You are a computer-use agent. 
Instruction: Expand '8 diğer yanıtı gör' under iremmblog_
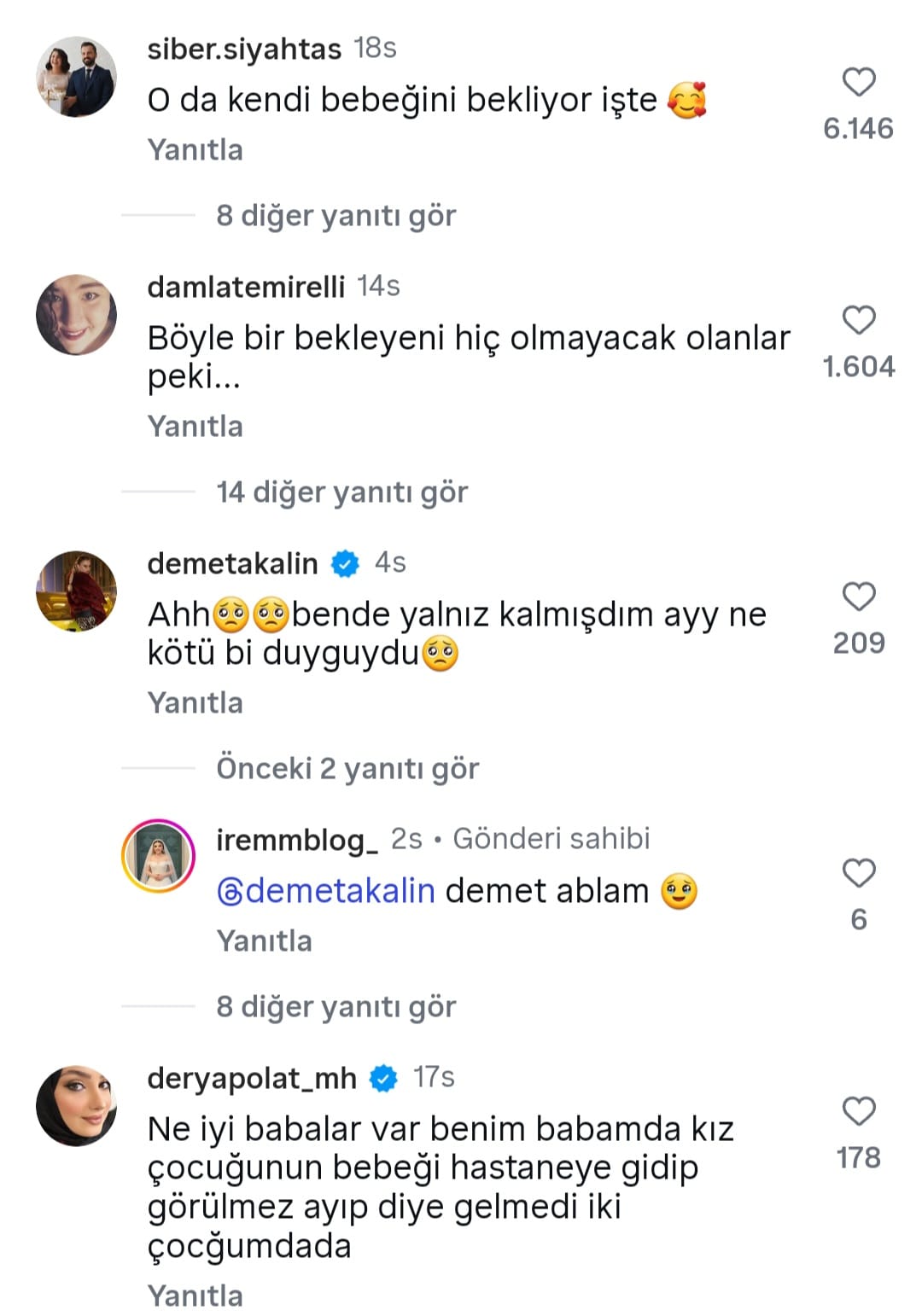pos(336,1007)
